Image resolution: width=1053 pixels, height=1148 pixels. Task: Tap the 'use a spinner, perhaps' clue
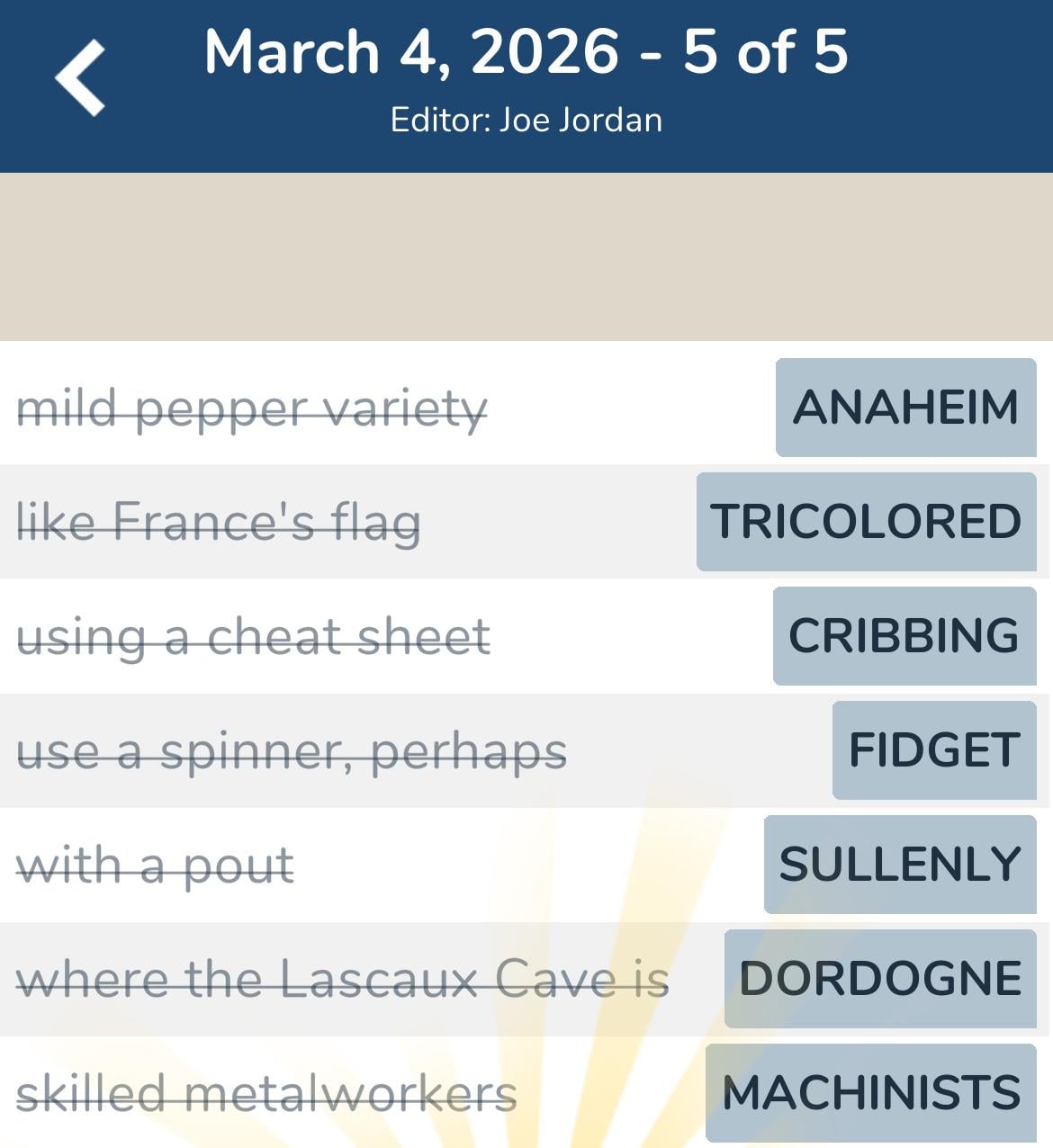[292, 751]
